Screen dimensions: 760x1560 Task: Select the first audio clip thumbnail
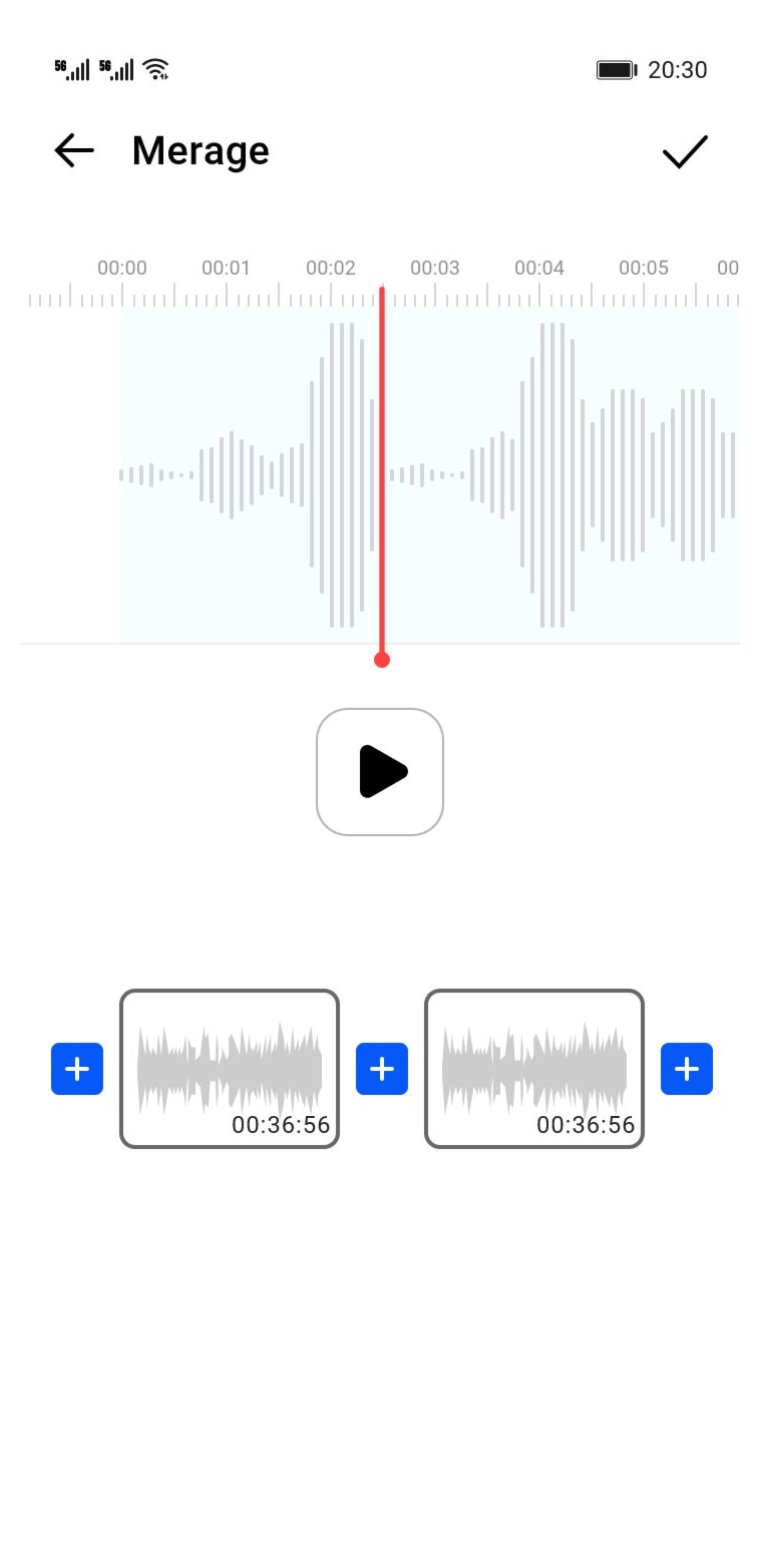(229, 1069)
